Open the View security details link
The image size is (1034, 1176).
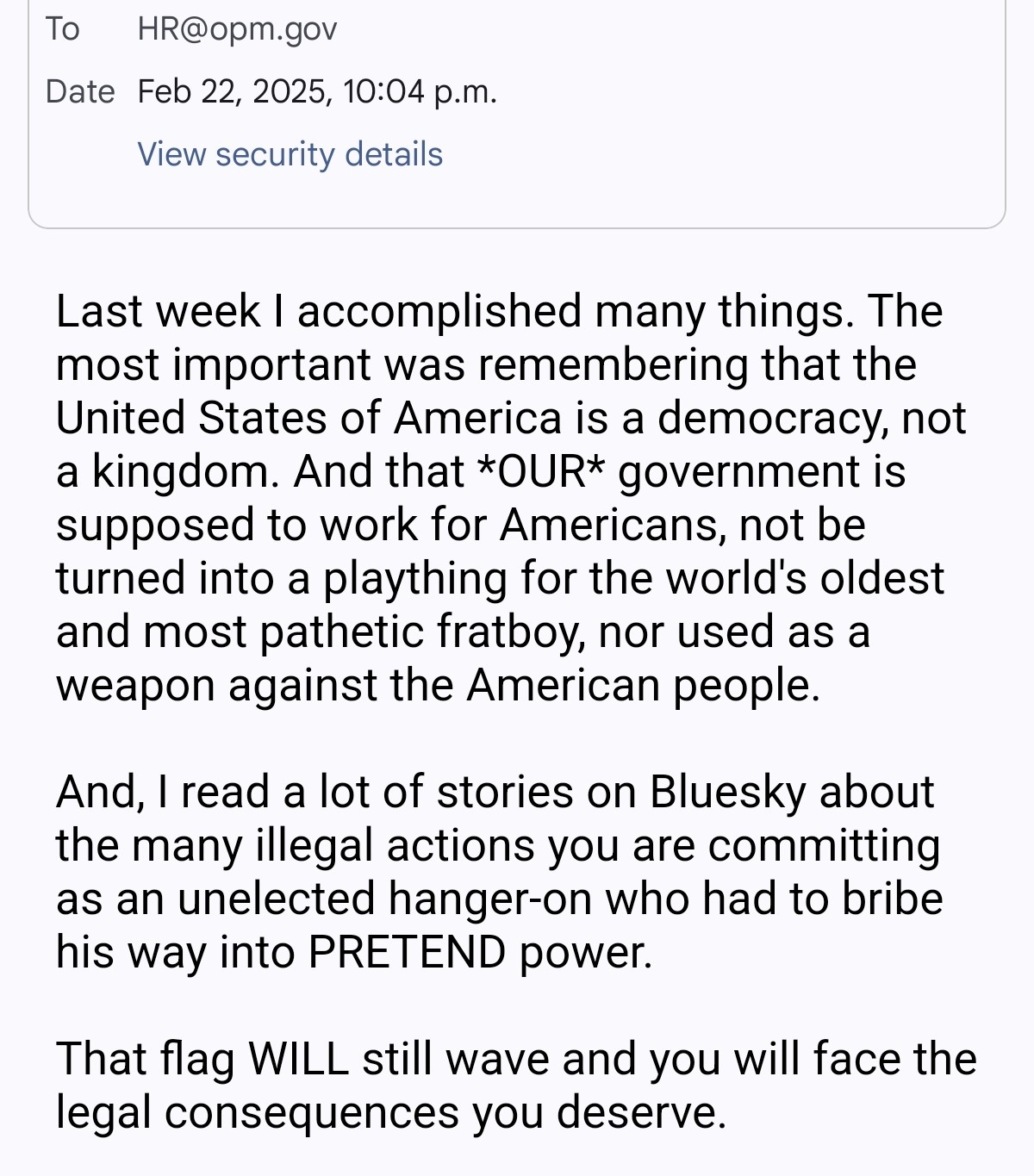click(x=290, y=154)
